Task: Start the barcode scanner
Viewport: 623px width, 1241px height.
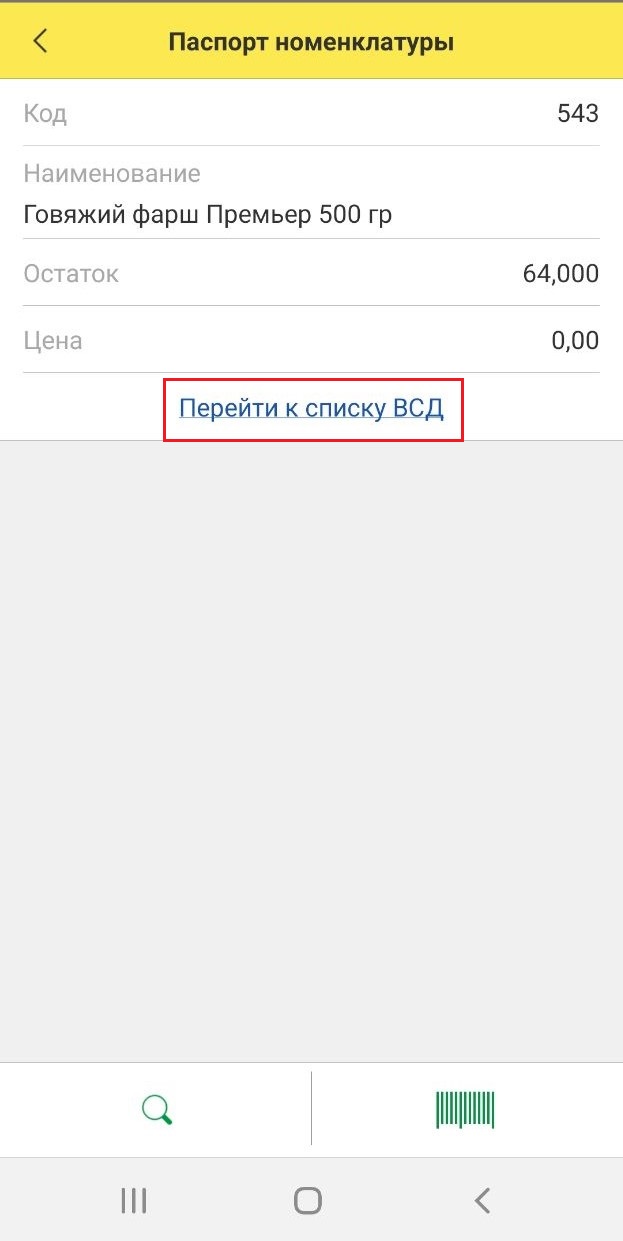Action: [465, 1110]
